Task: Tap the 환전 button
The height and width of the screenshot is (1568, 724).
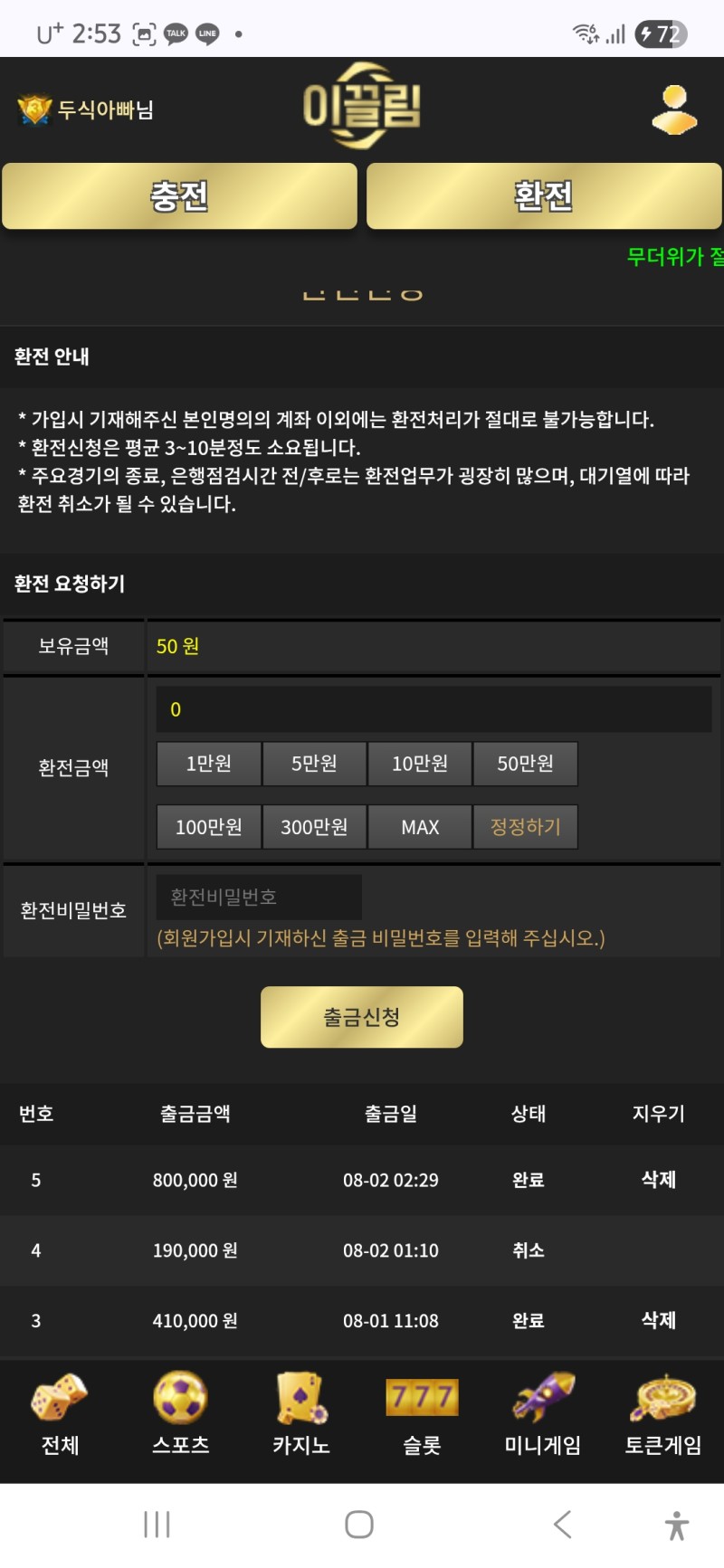Action: 544,195
